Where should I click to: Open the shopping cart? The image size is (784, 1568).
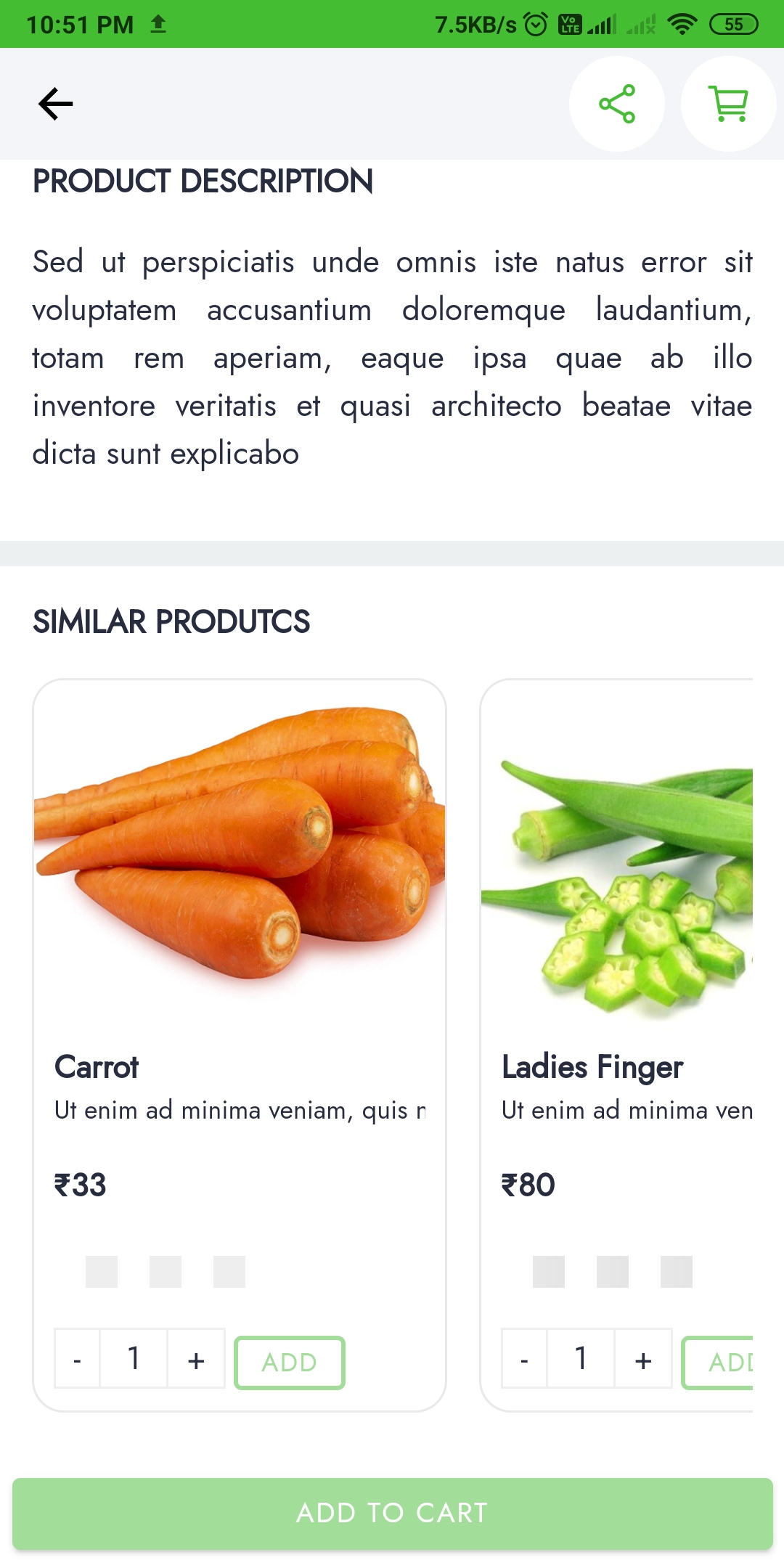[728, 104]
